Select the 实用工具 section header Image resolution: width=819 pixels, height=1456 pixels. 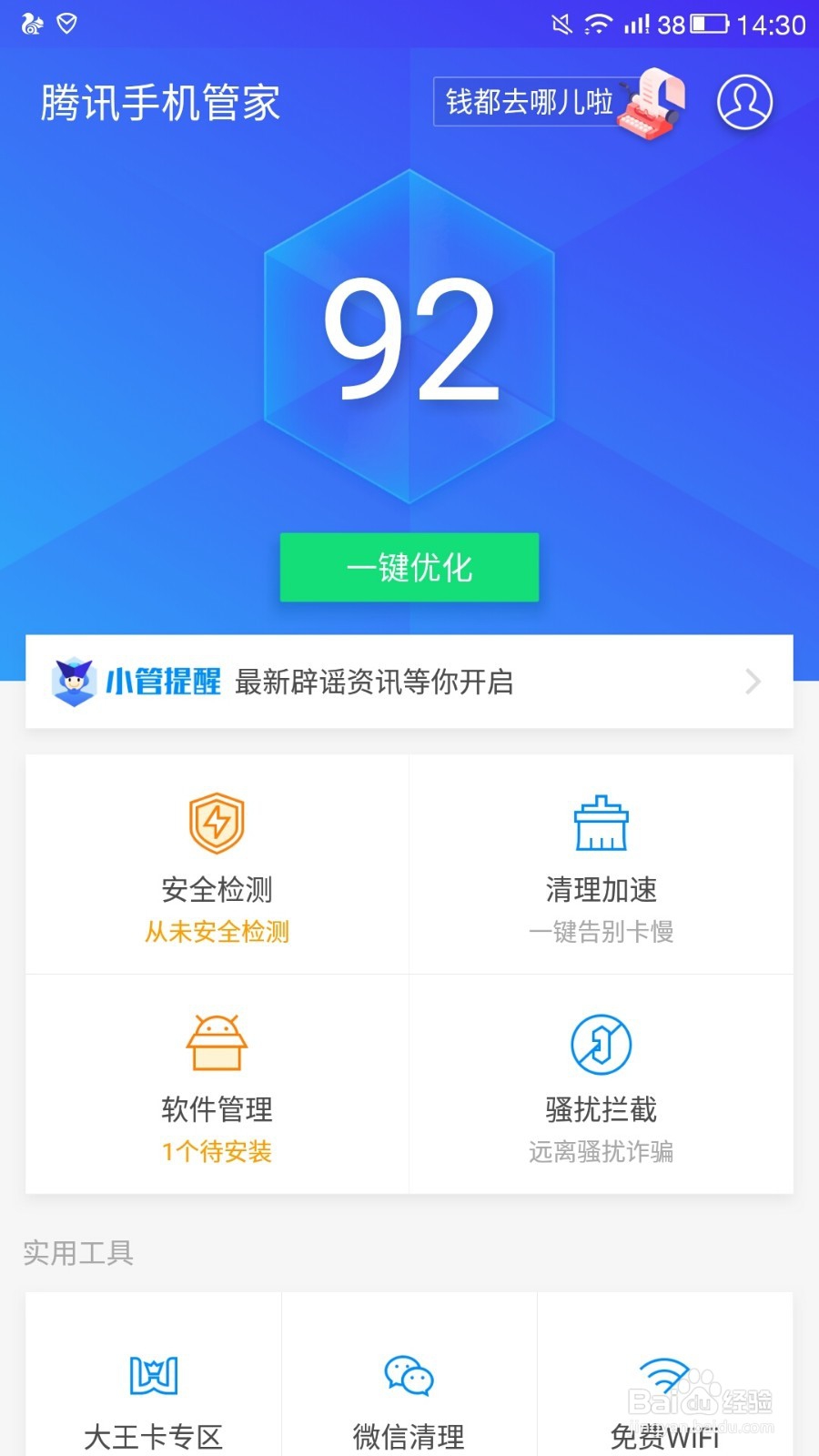(79, 1253)
